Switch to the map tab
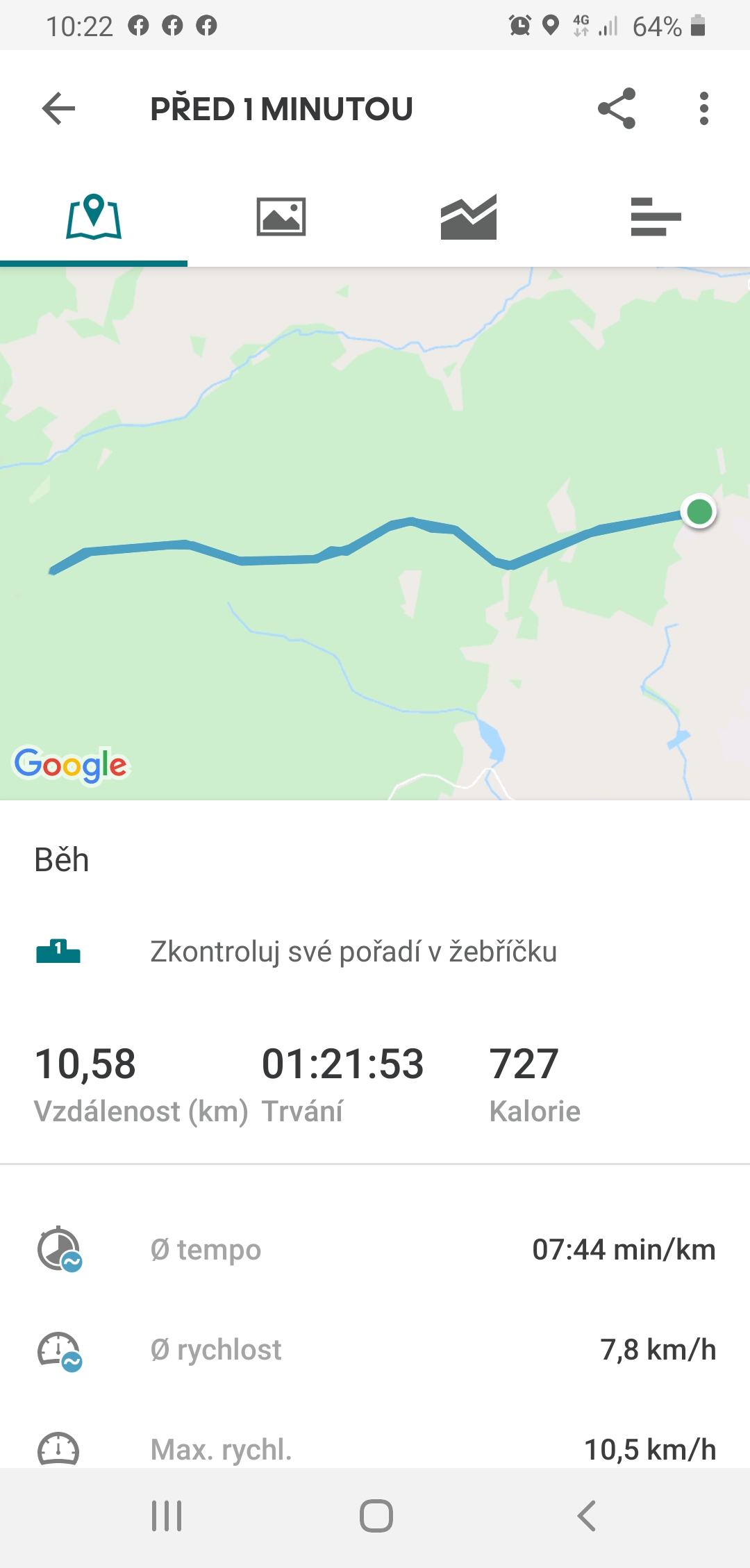This screenshot has height=1568, width=750. (x=94, y=217)
